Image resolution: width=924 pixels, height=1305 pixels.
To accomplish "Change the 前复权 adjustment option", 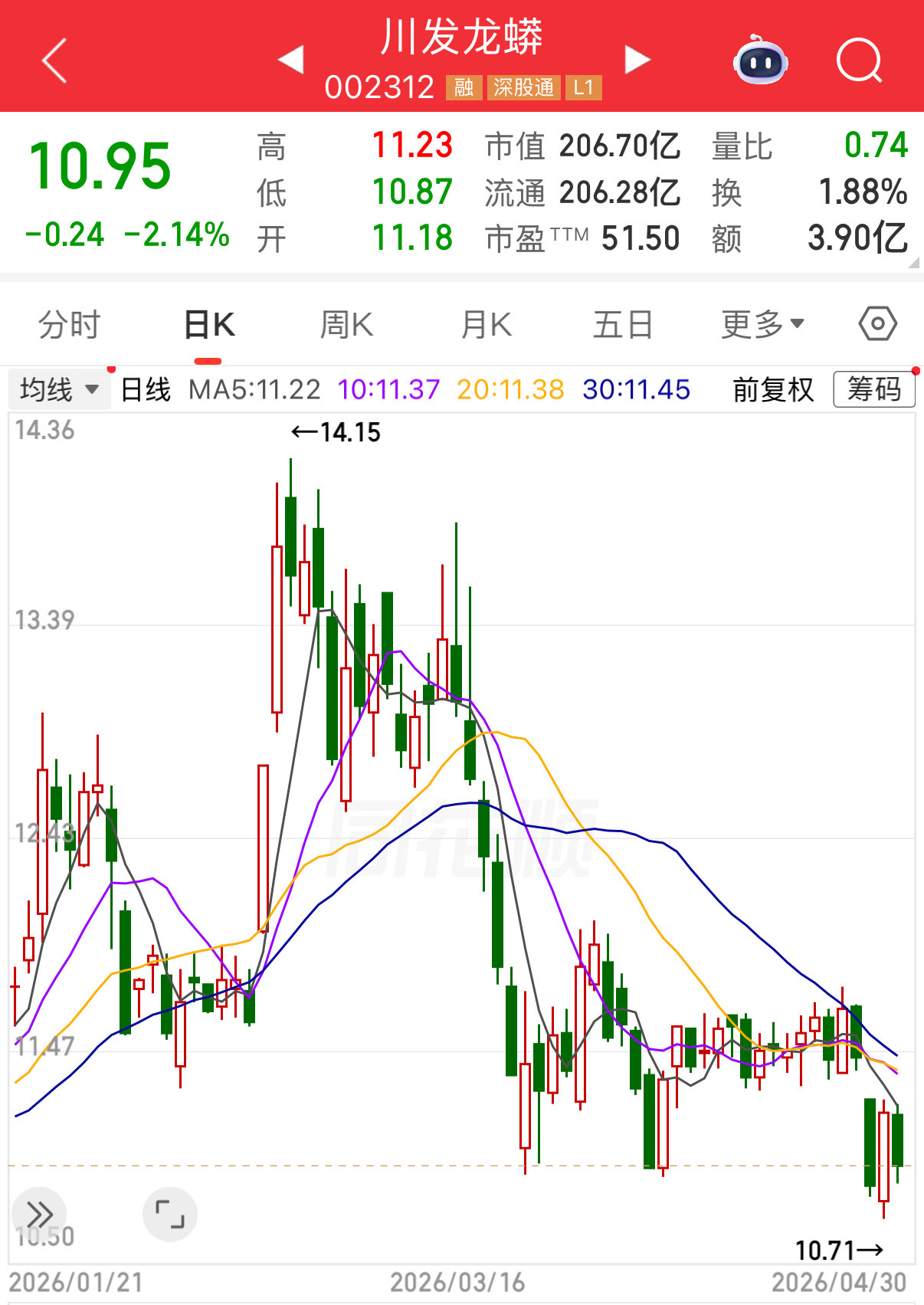I will 772,390.
